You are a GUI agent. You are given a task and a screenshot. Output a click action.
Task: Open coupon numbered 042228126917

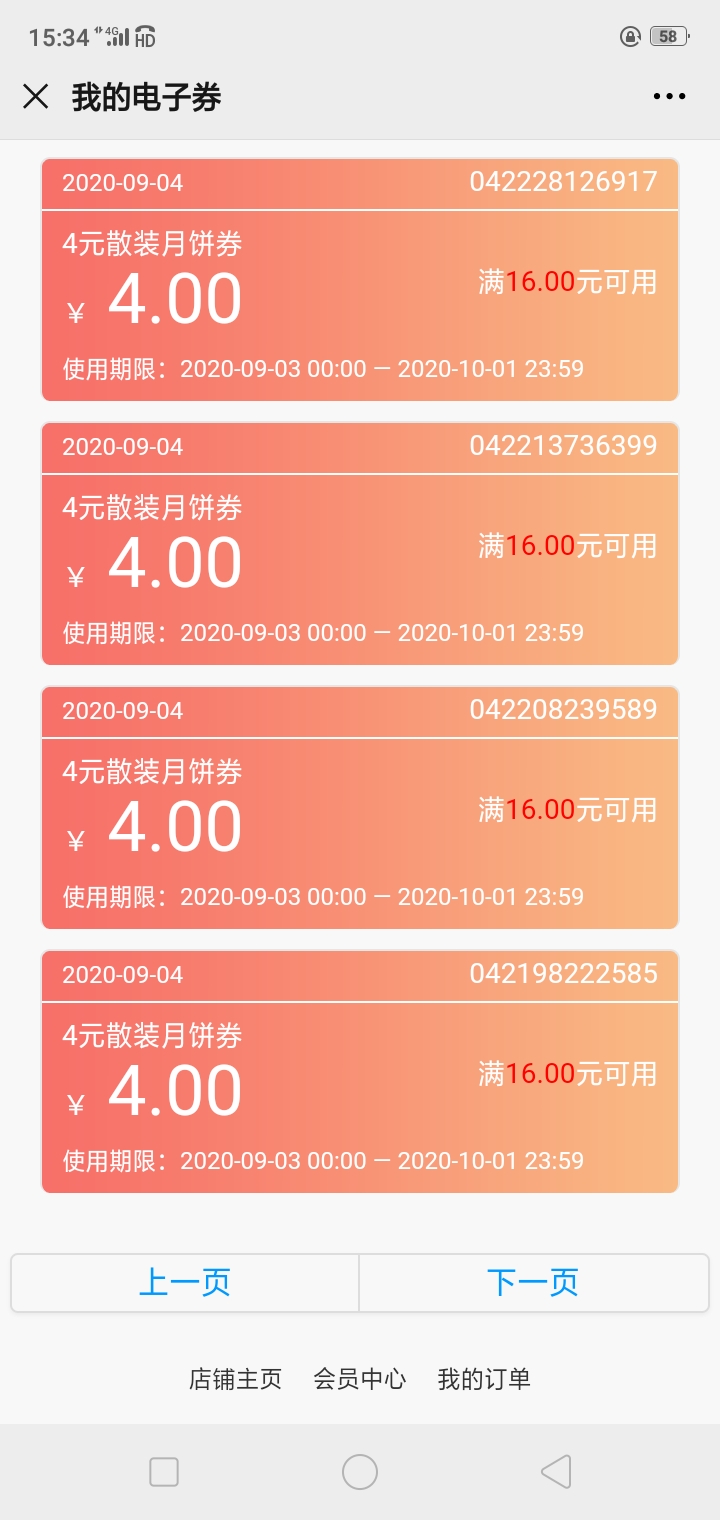tap(360, 280)
